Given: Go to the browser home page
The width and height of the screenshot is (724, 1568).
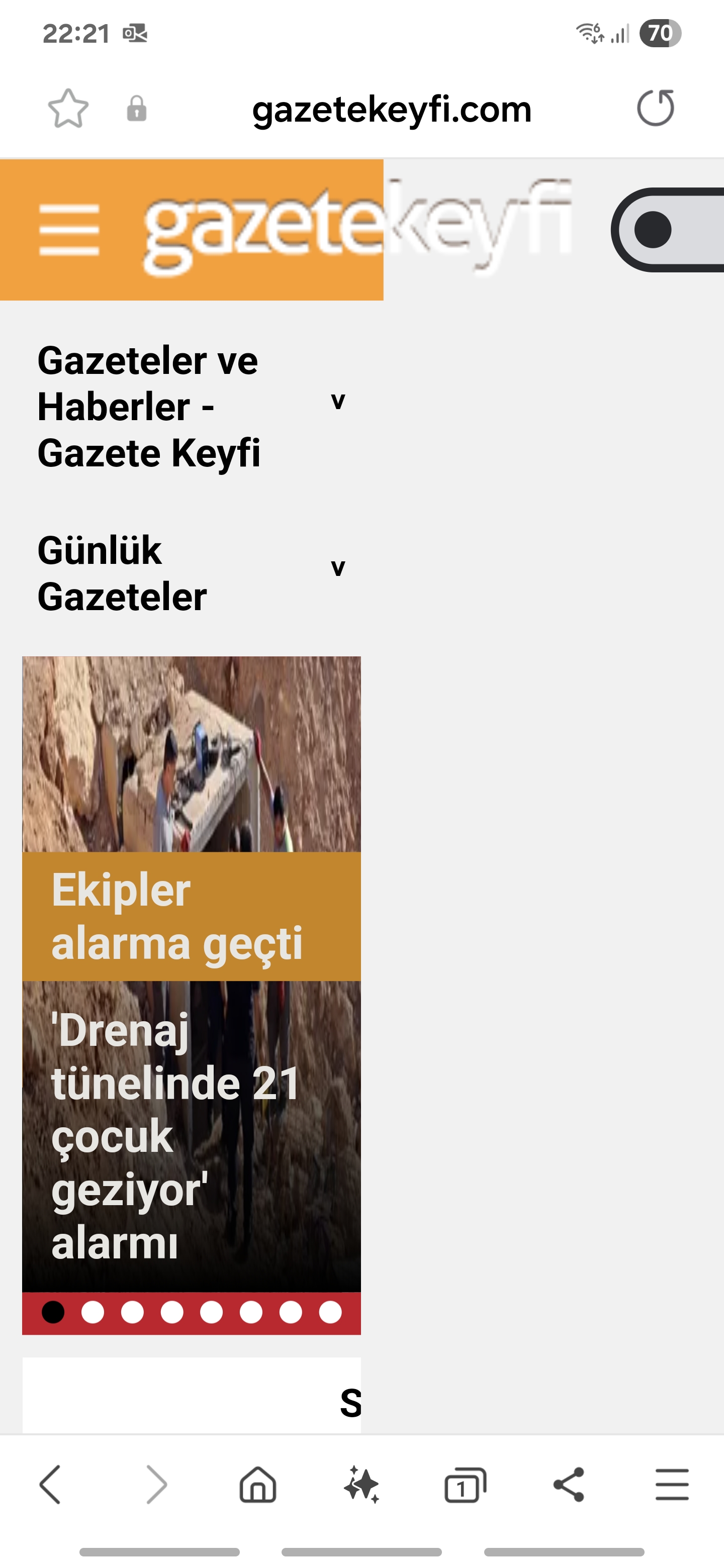Looking at the screenshot, I should tap(258, 1485).
